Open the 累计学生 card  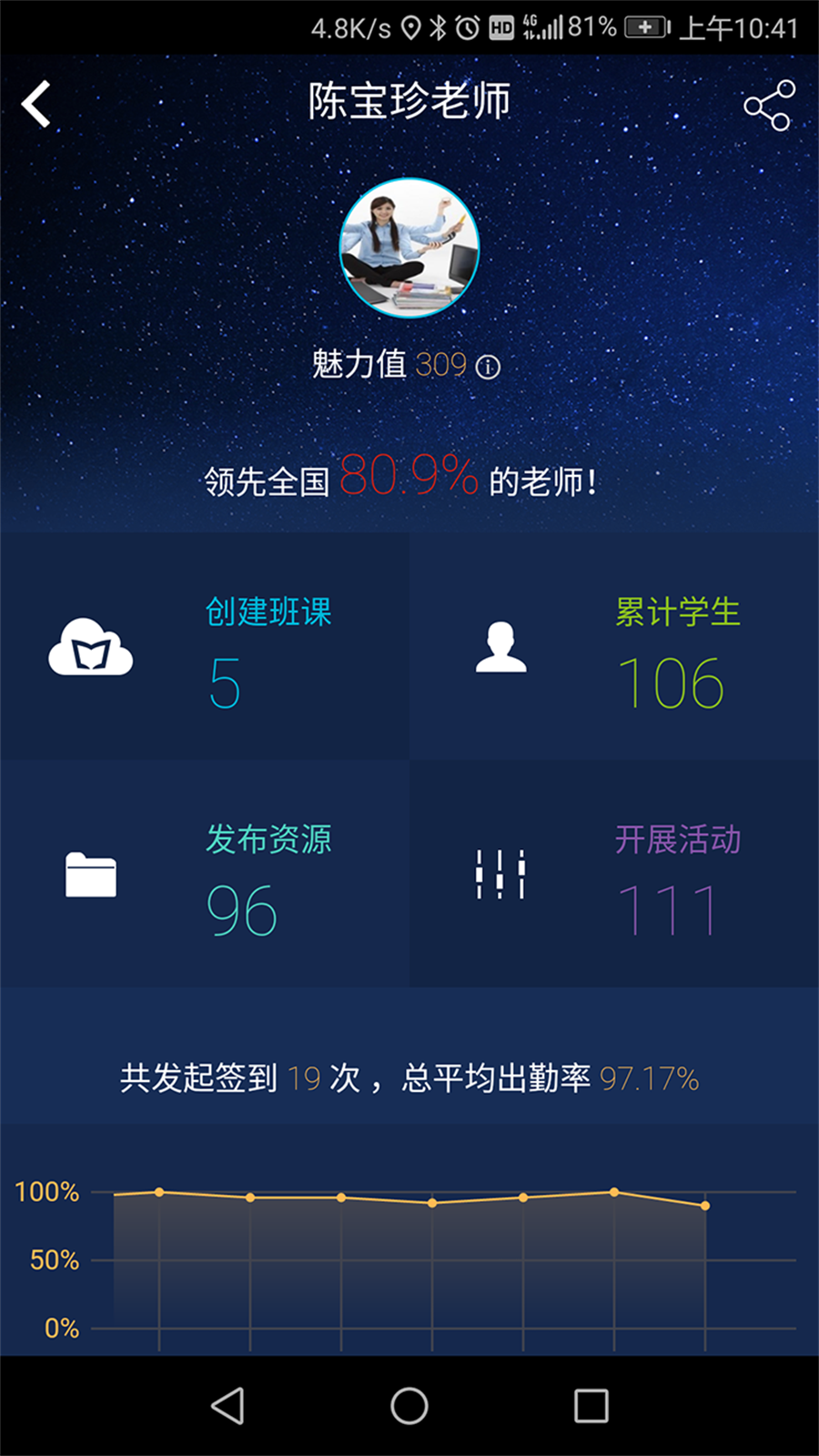point(614,646)
